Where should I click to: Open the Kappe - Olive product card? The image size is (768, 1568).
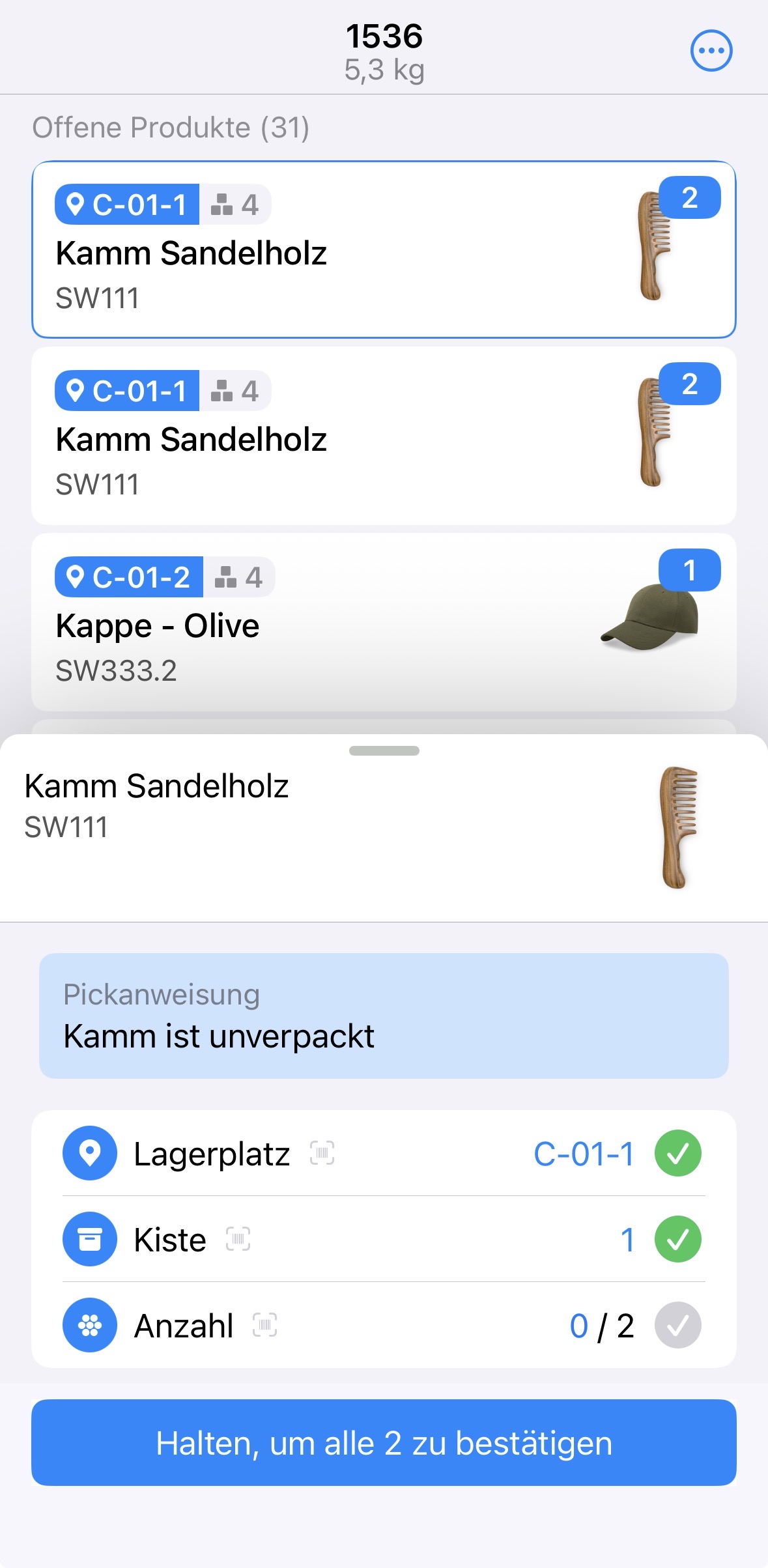pyautogui.click(x=384, y=622)
